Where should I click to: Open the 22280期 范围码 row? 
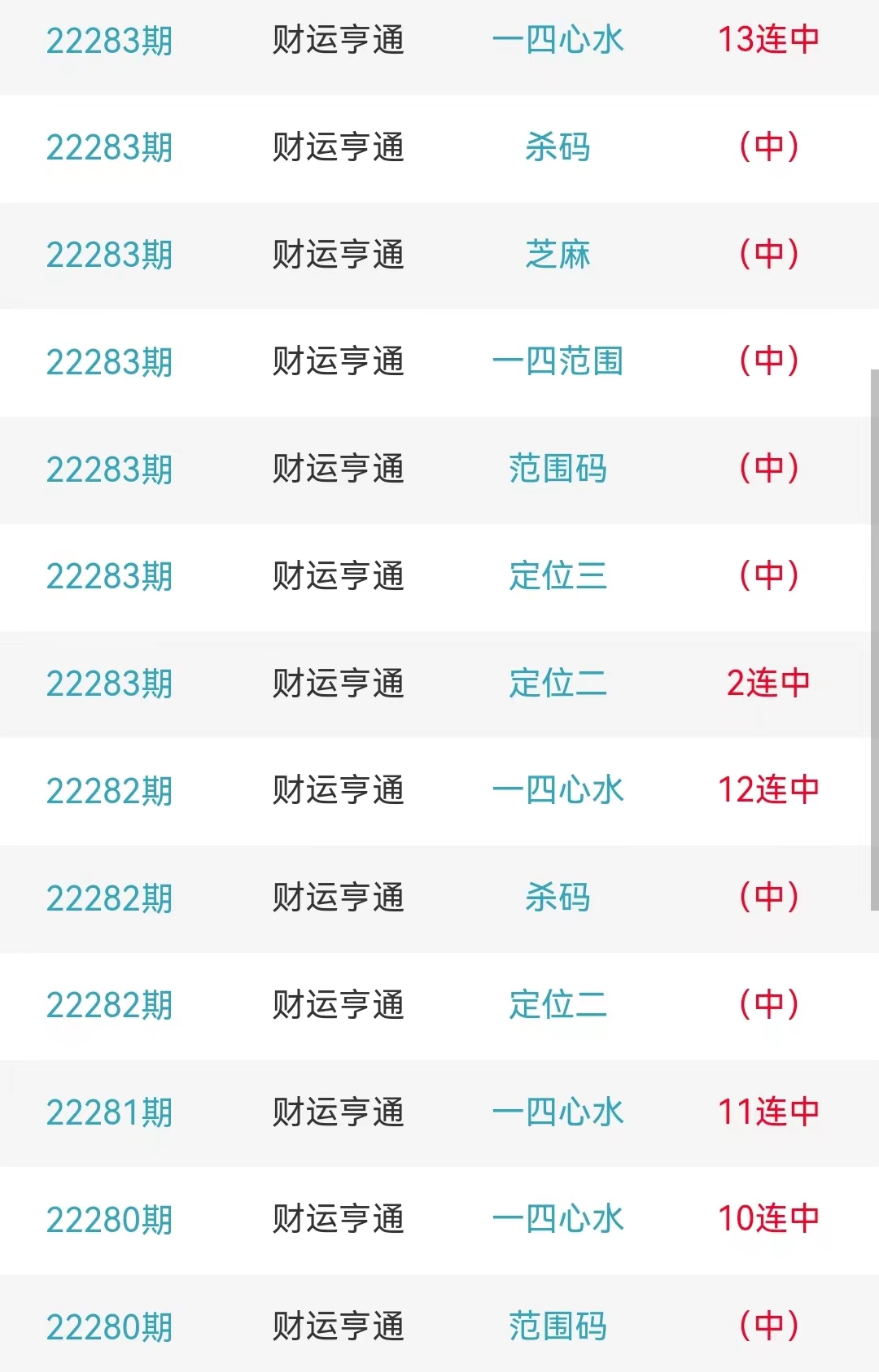pyautogui.click(x=558, y=1326)
